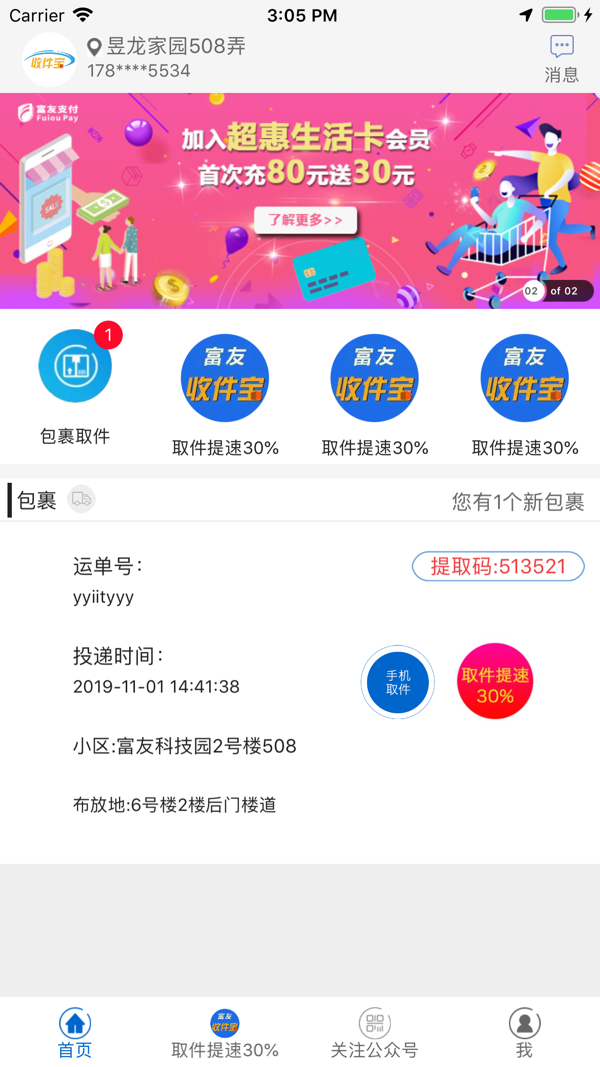Open the 超惠生活卡 promotional banner
600x1067 pixels.
tap(300, 200)
